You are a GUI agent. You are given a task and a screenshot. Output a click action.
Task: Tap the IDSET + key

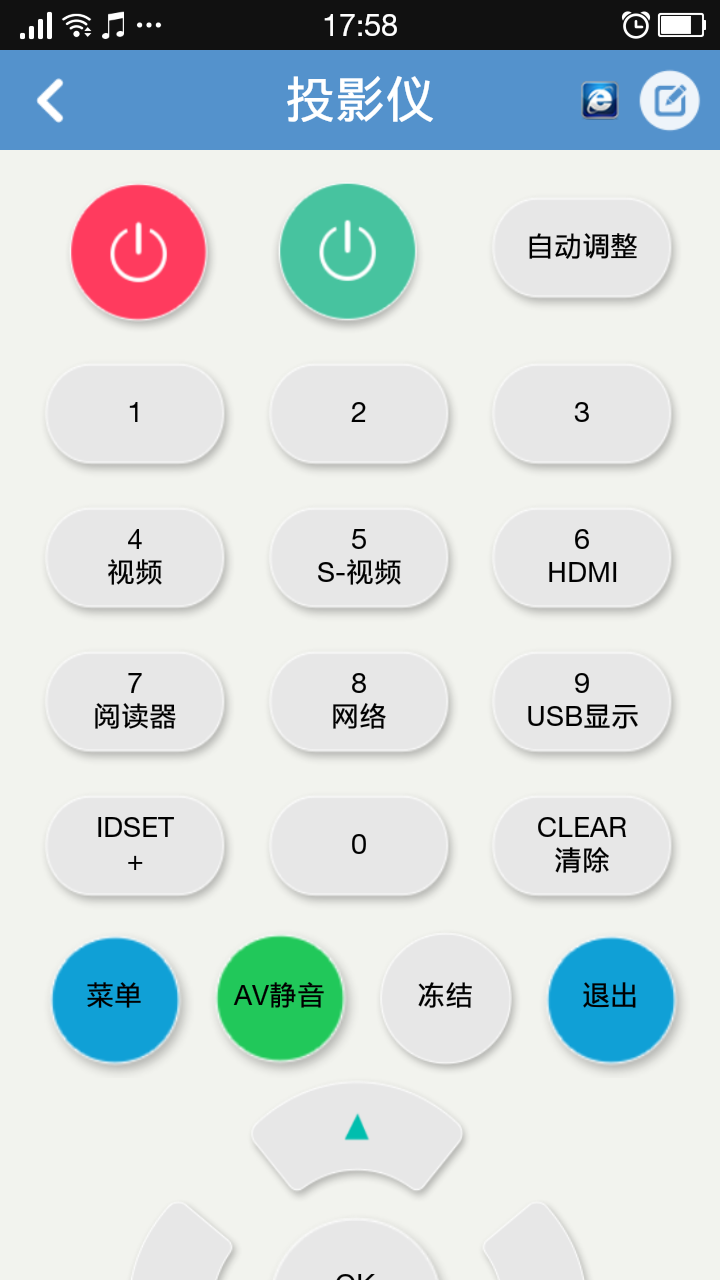pos(135,845)
